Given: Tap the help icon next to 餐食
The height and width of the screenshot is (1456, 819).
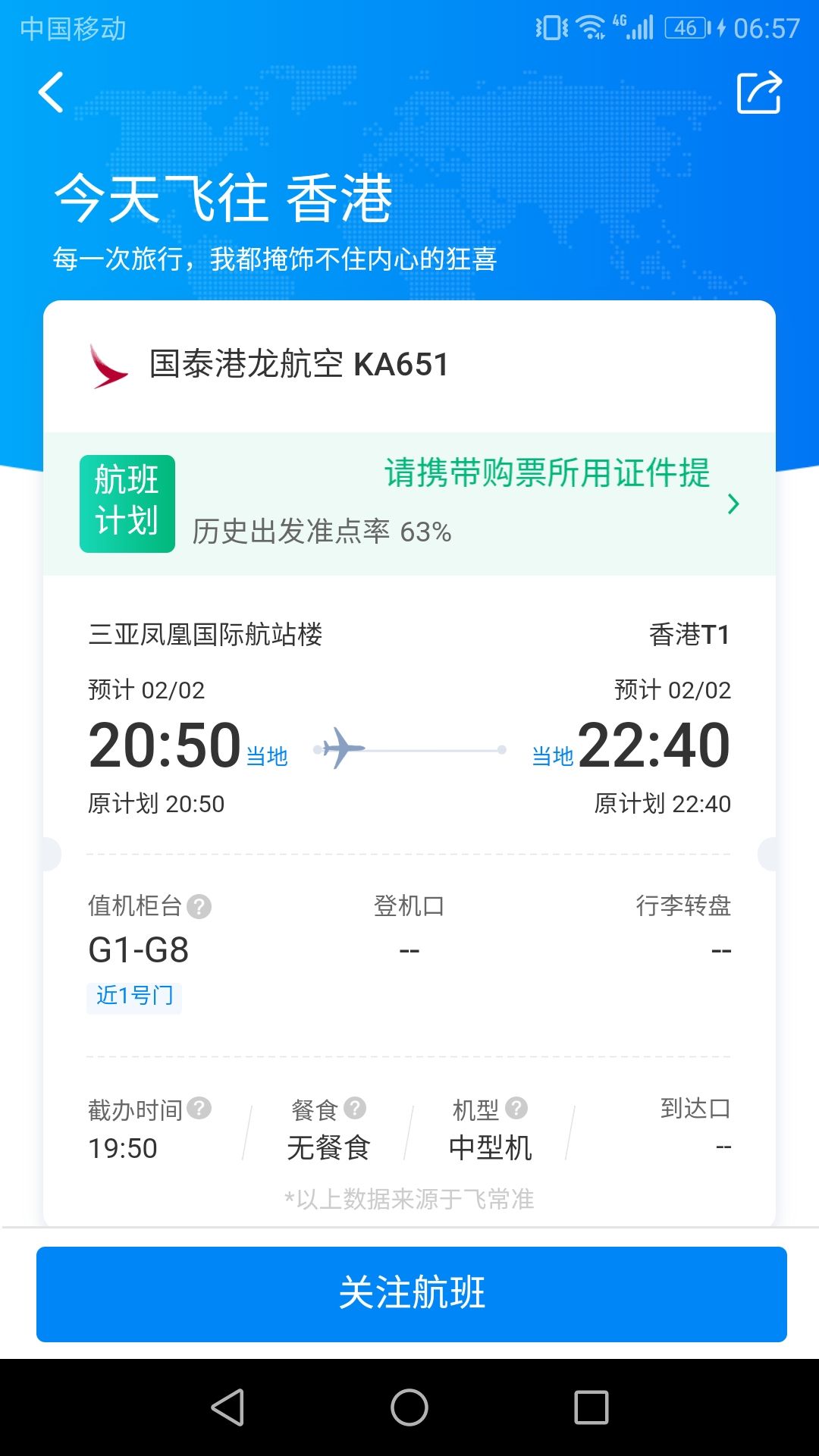Looking at the screenshot, I should pos(355,1109).
